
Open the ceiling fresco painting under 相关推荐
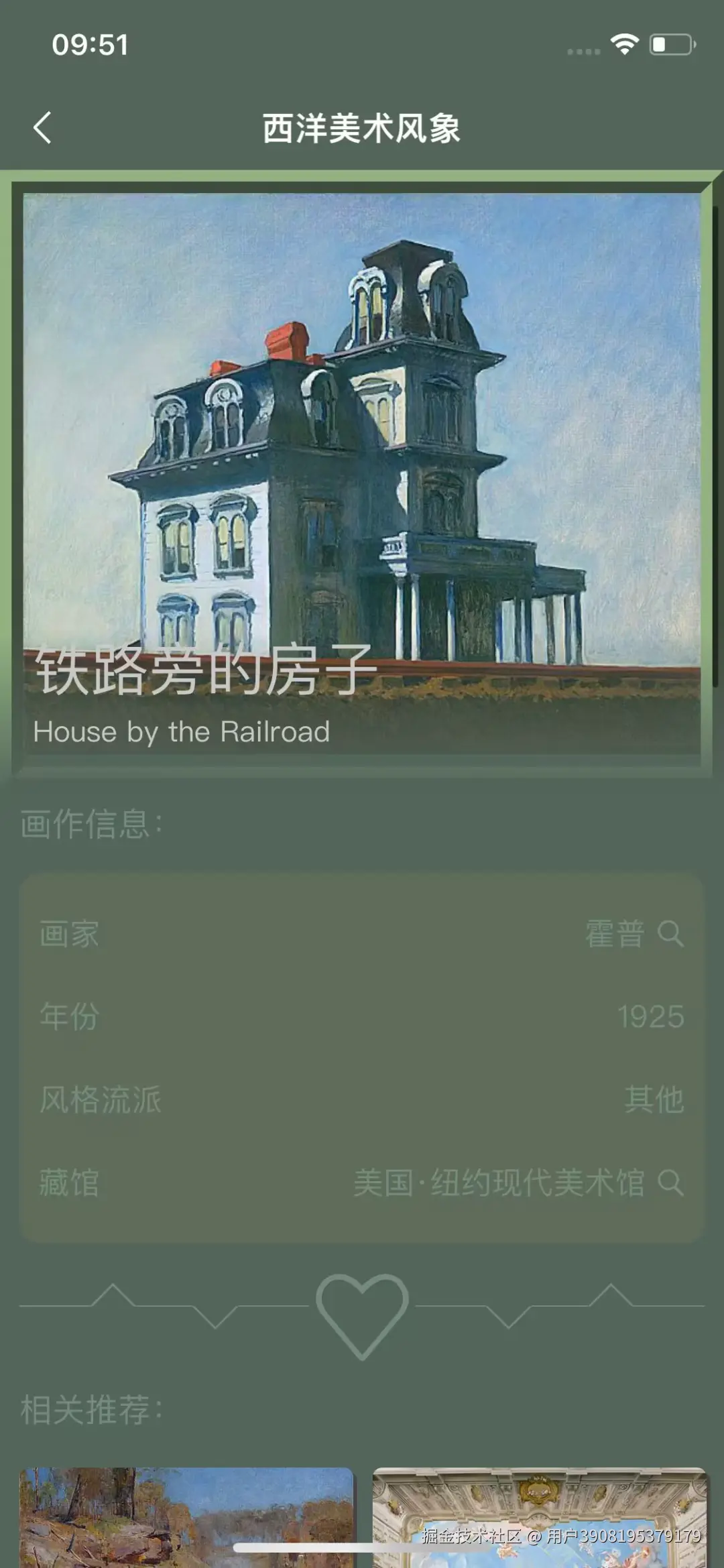(539, 1515)
